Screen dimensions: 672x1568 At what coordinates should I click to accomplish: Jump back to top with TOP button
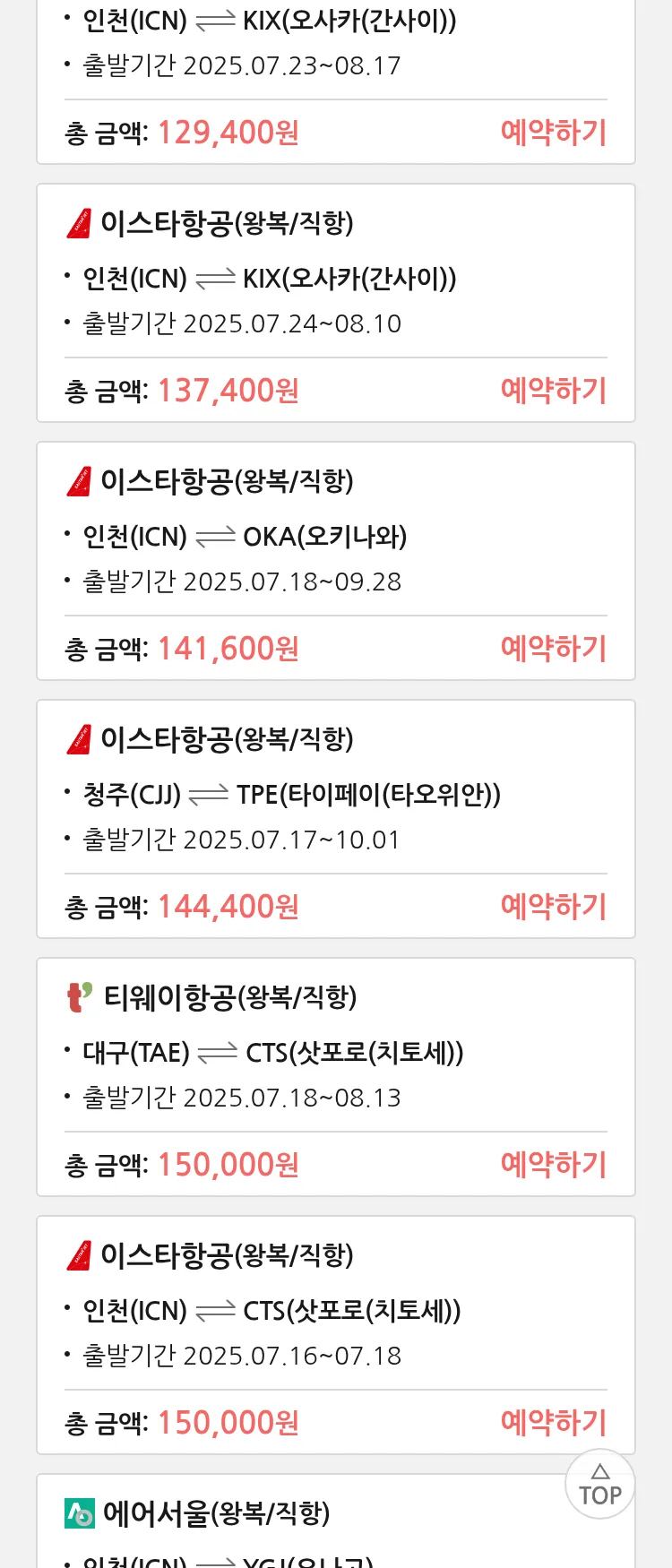click(x=599, y=1485)
